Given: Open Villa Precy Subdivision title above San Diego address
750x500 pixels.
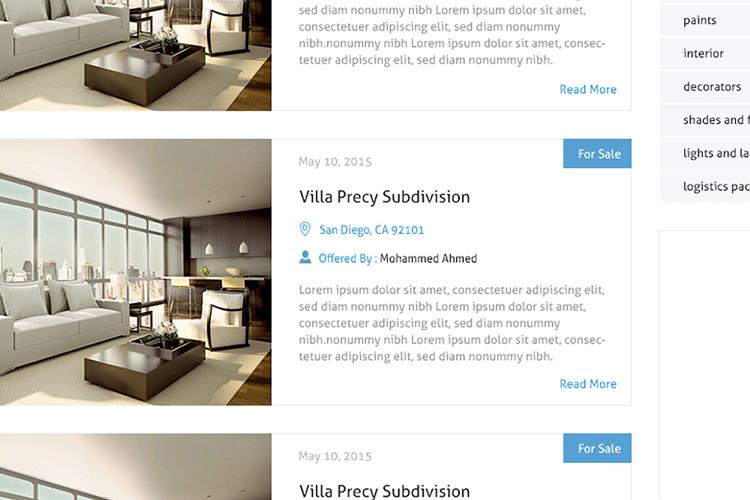Looking at the screenshot, I should 384,197.
